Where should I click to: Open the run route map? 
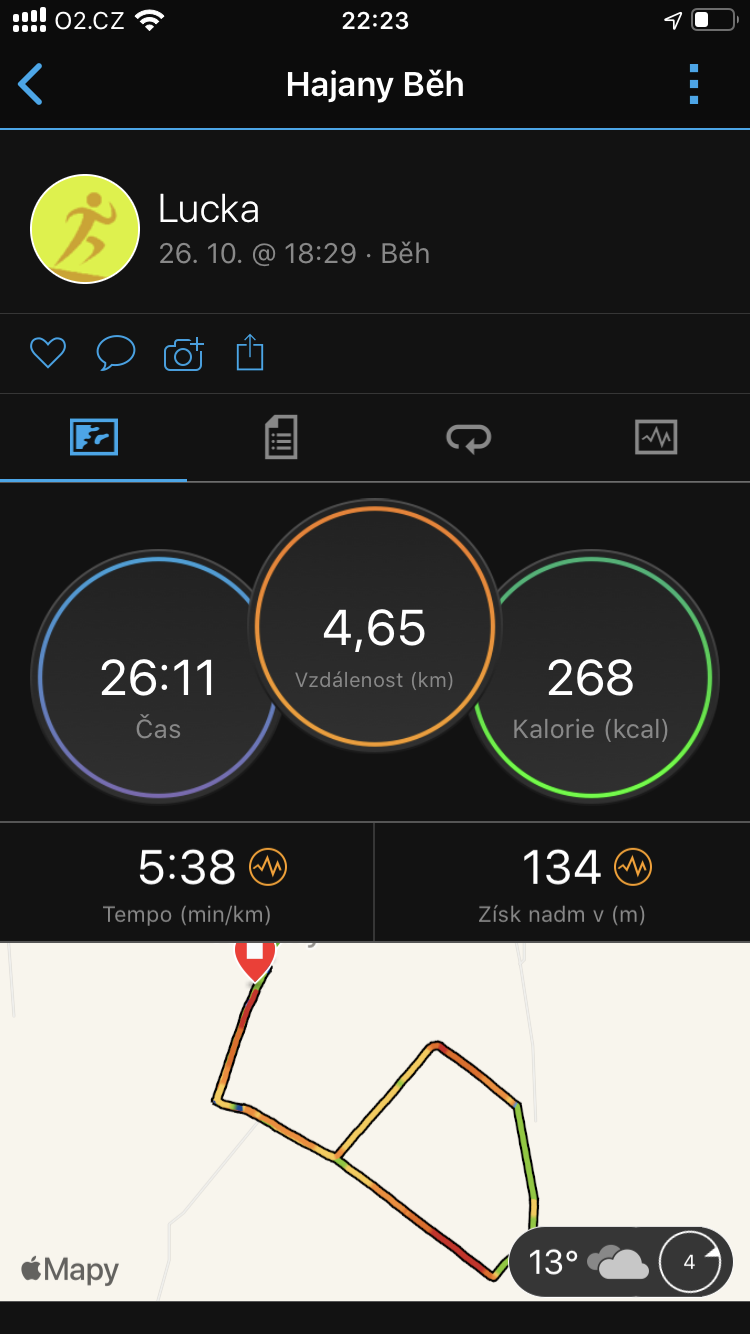click(x=375, y=1121)
